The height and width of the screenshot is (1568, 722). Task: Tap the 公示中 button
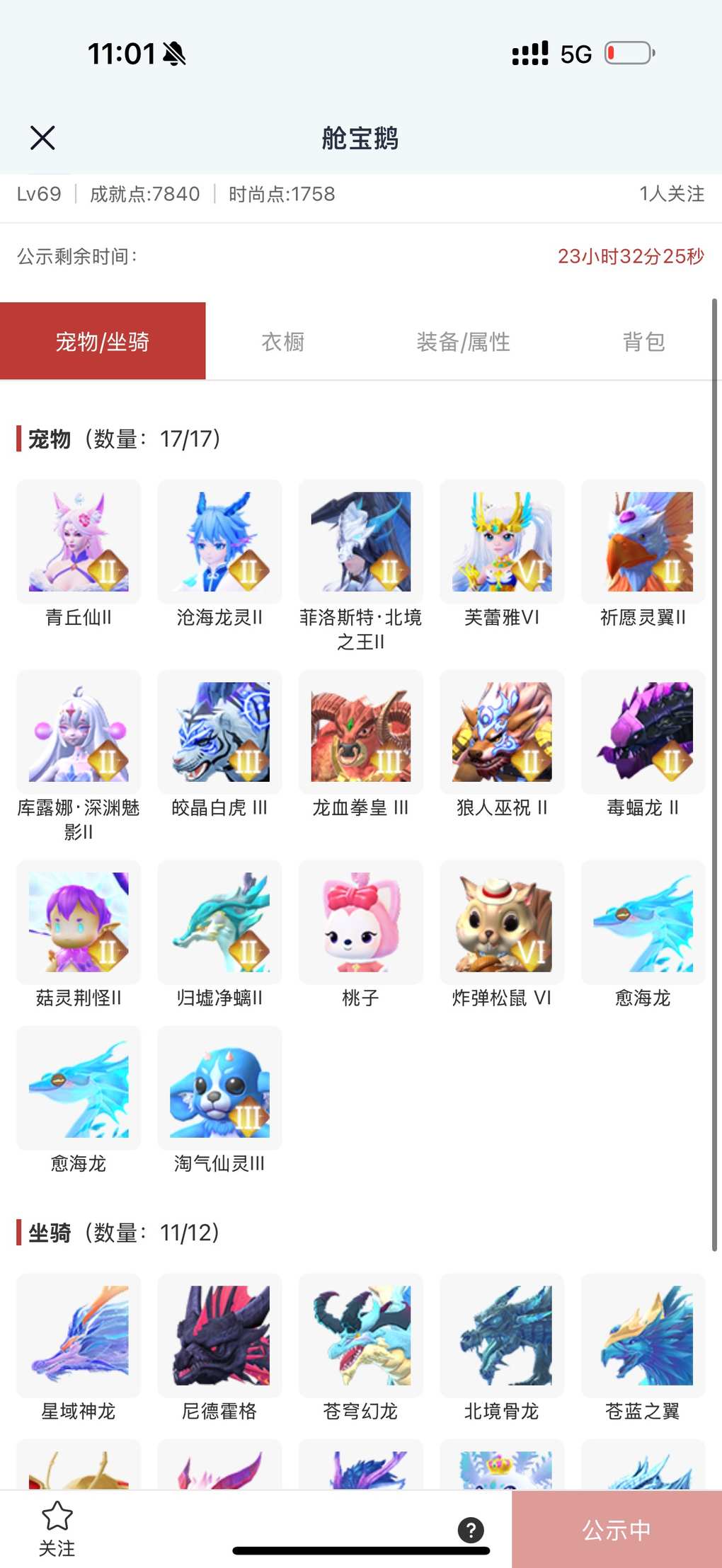[x=617, y=1530]
